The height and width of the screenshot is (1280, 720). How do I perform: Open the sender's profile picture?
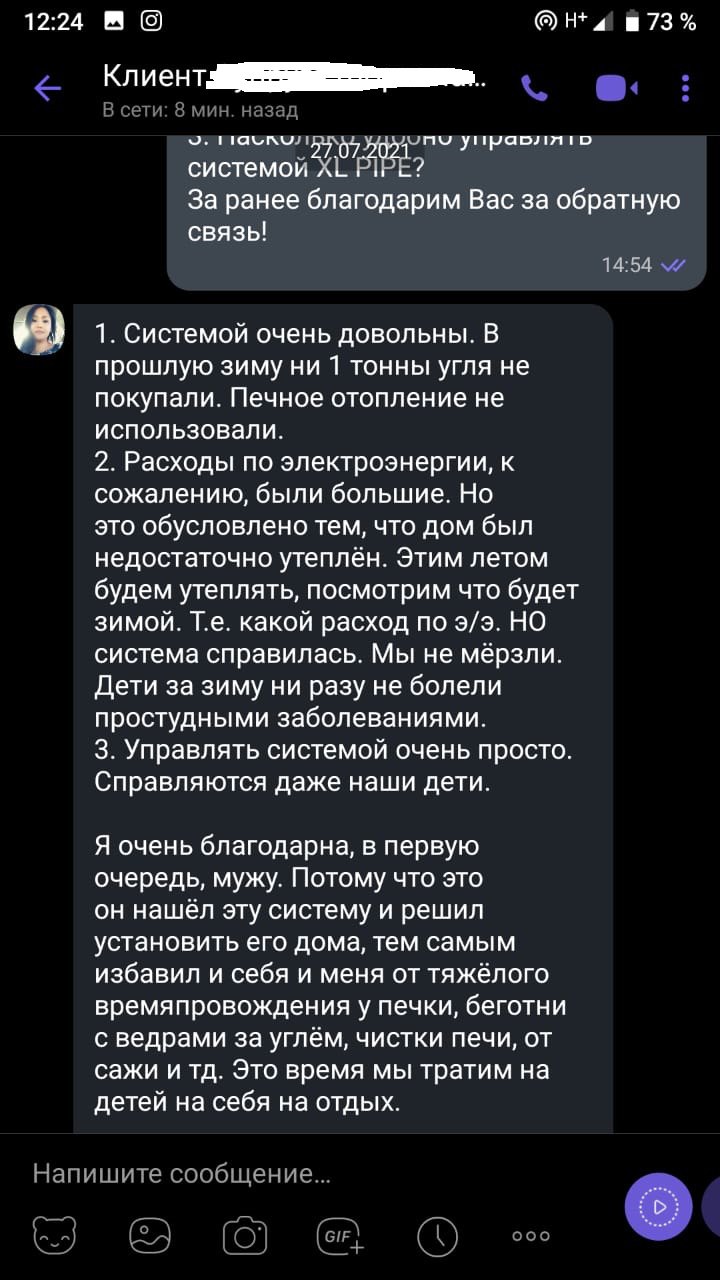tap(39, 331)
